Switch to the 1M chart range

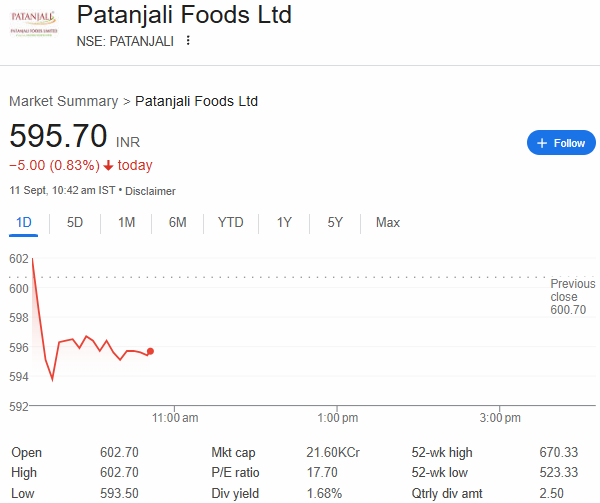(126, 222)
